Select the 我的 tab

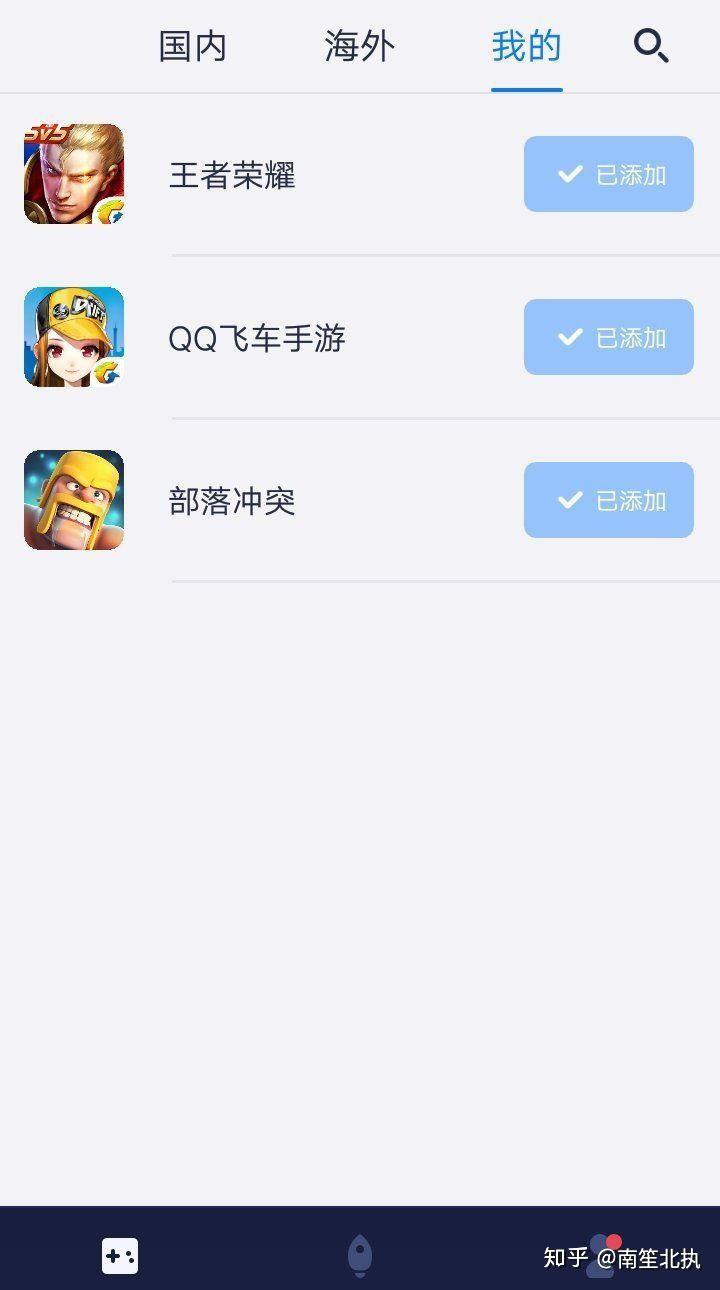click(526, 47)
